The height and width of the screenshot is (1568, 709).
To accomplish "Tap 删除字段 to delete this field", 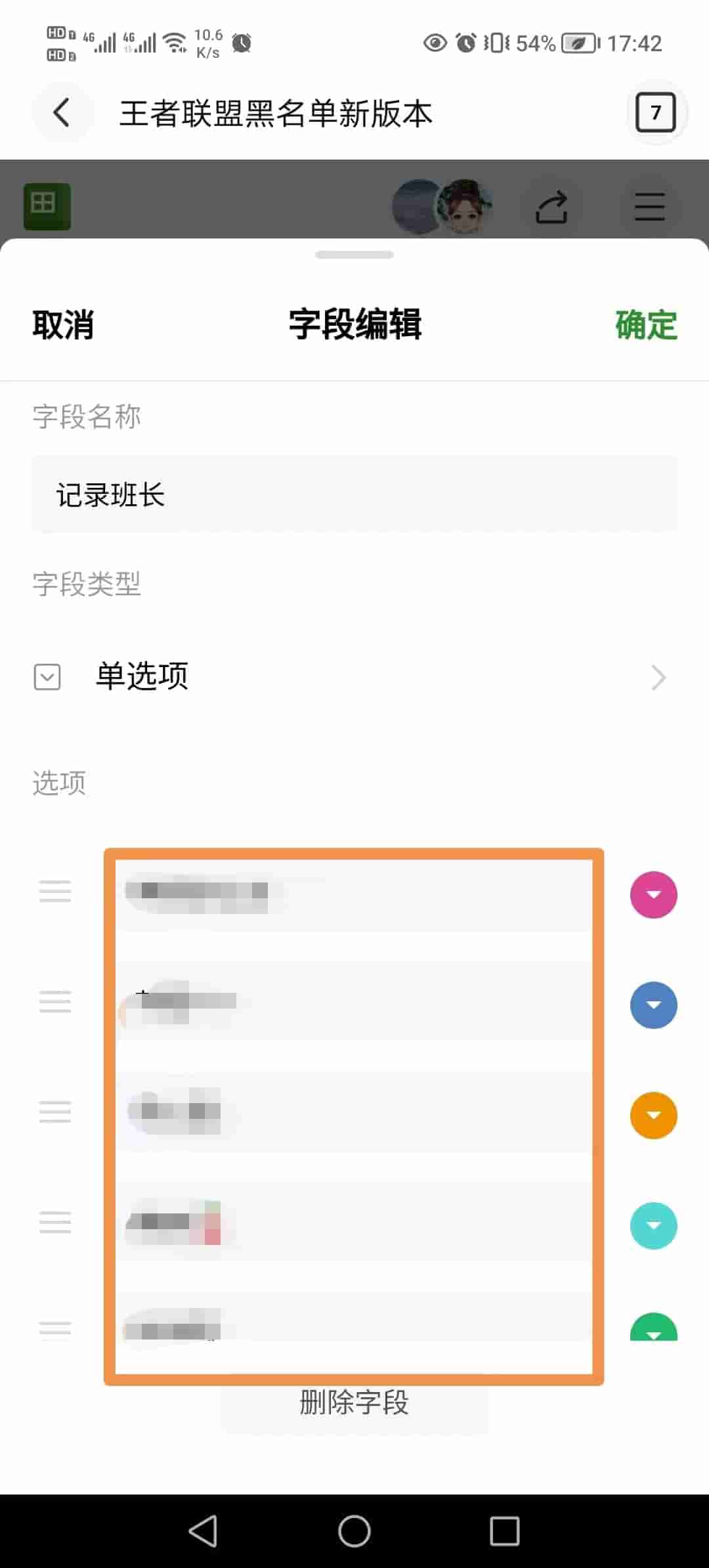I will (x=354, y=1403).
